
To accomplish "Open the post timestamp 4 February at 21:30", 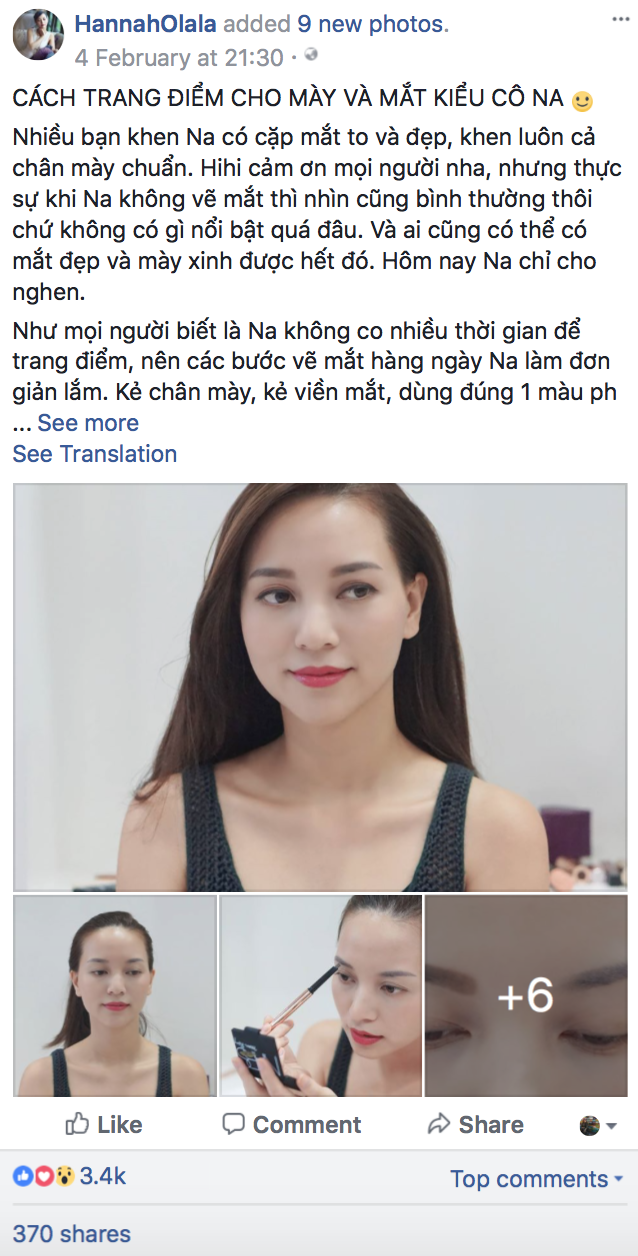I will [x=179, y=58].
